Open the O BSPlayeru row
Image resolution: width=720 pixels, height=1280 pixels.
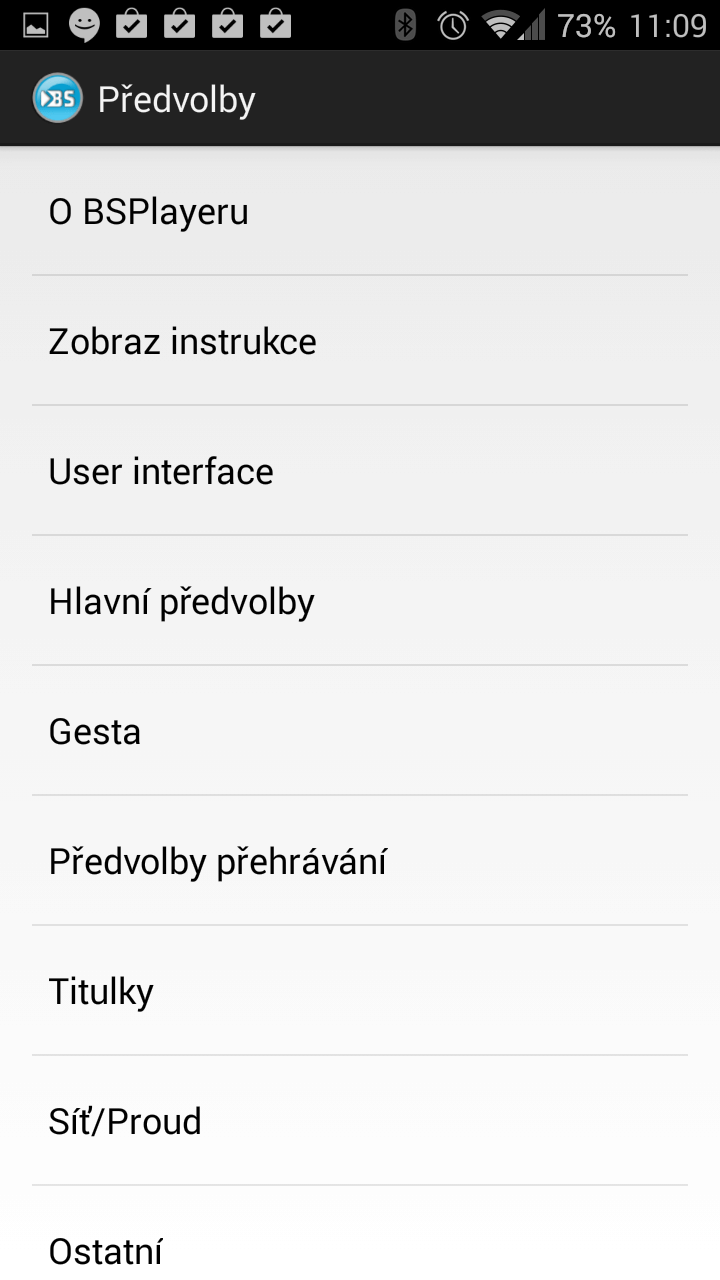point(360,211)
